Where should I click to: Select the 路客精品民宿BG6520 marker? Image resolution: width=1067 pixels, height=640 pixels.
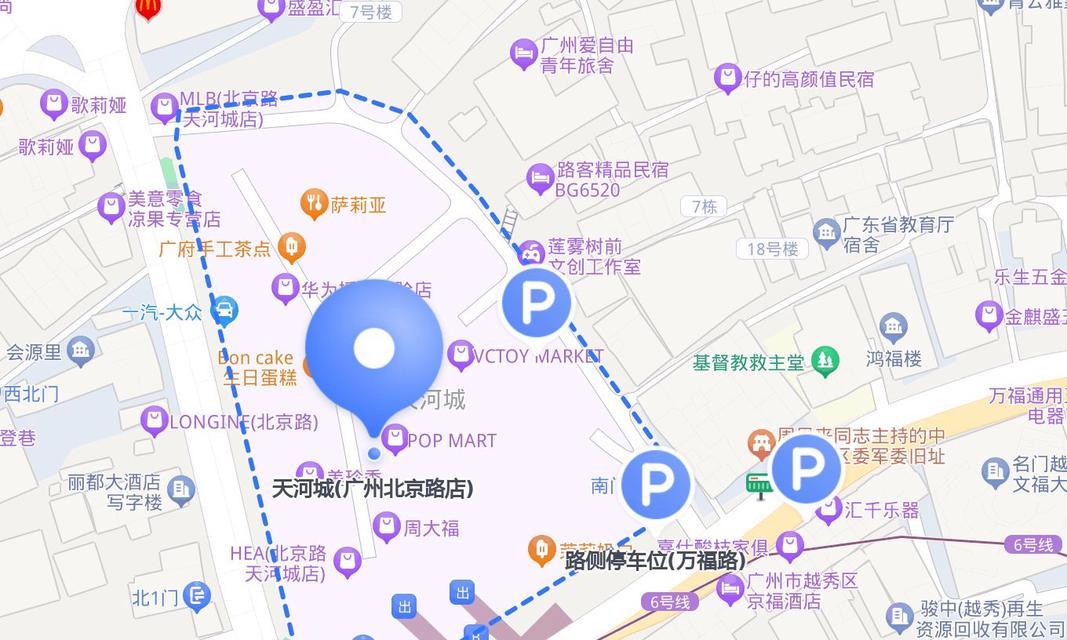point(540,179)
